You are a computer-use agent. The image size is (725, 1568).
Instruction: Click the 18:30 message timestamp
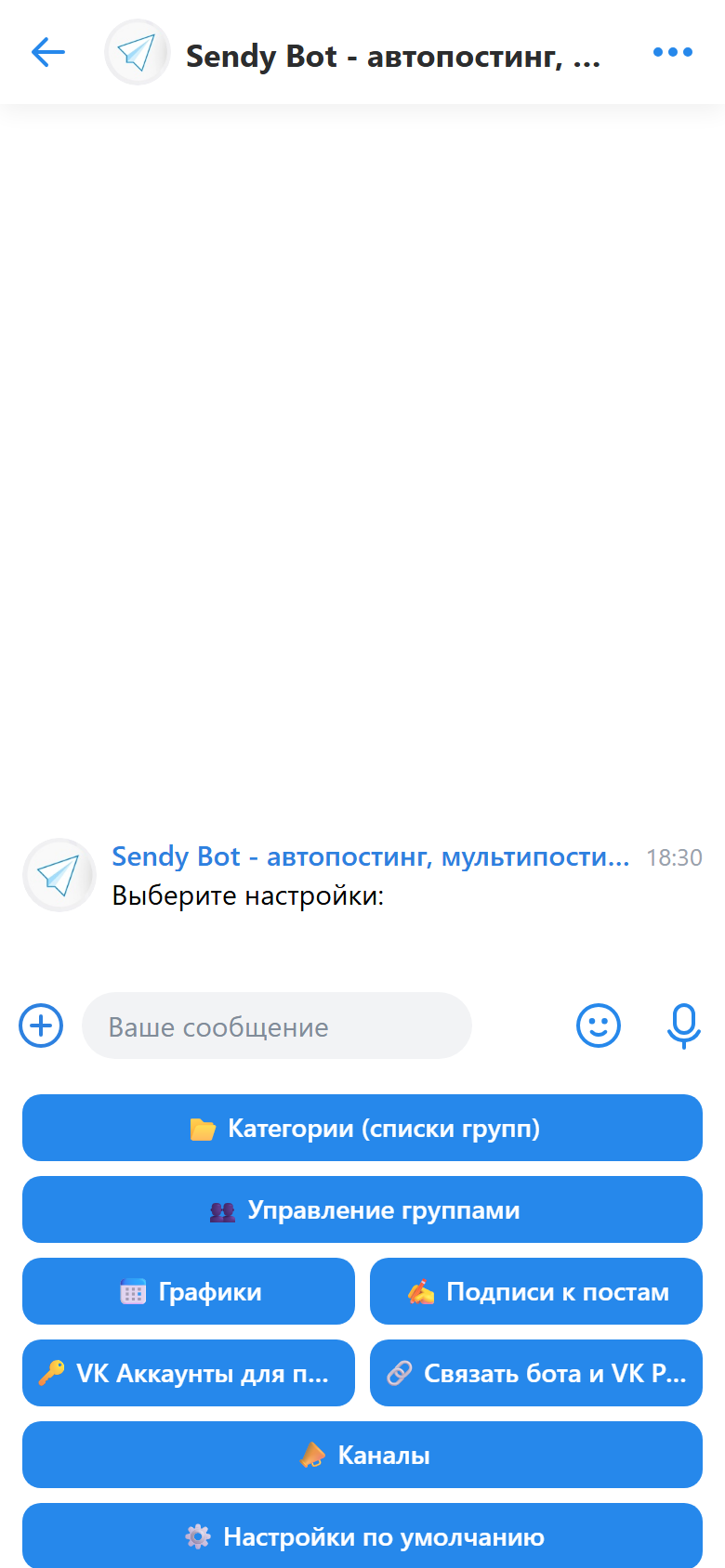(676, 857)
